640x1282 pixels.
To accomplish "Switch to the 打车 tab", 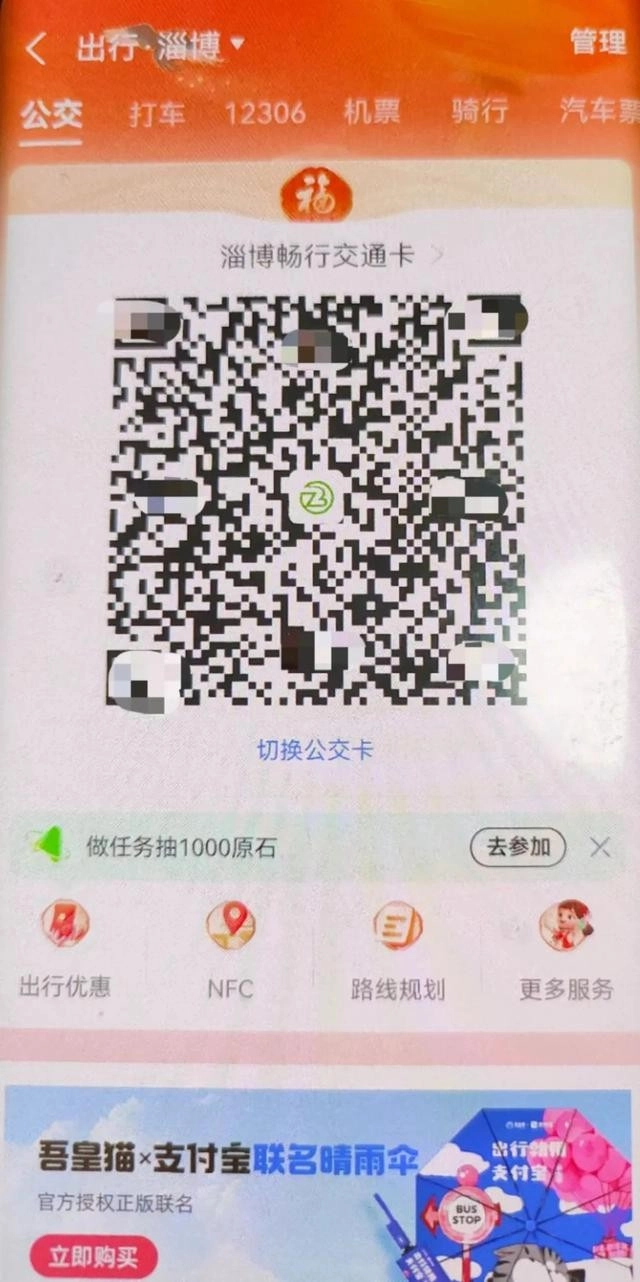I will pyautogui.click(x=157, y=113).
